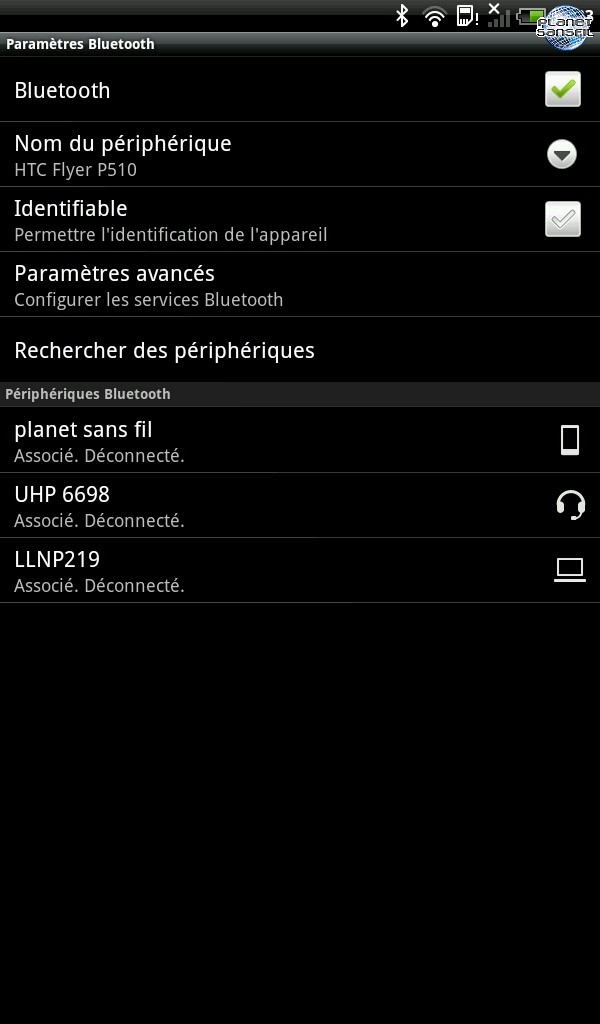Select the UHP 6698 headset
600x1024 pixels.
(300, 505)
